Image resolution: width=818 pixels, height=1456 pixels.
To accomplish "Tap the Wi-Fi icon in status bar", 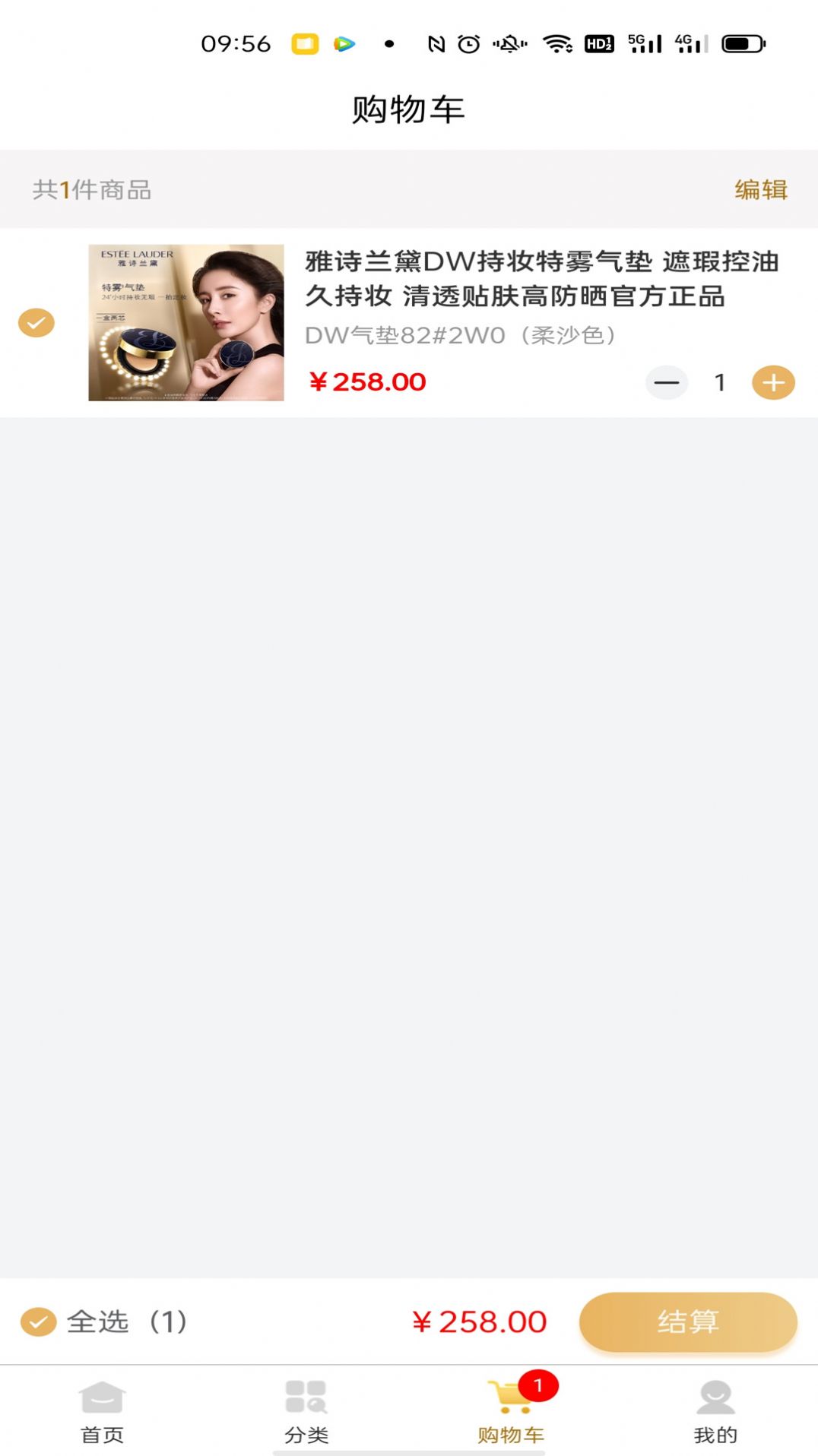I will pos(561,43).
